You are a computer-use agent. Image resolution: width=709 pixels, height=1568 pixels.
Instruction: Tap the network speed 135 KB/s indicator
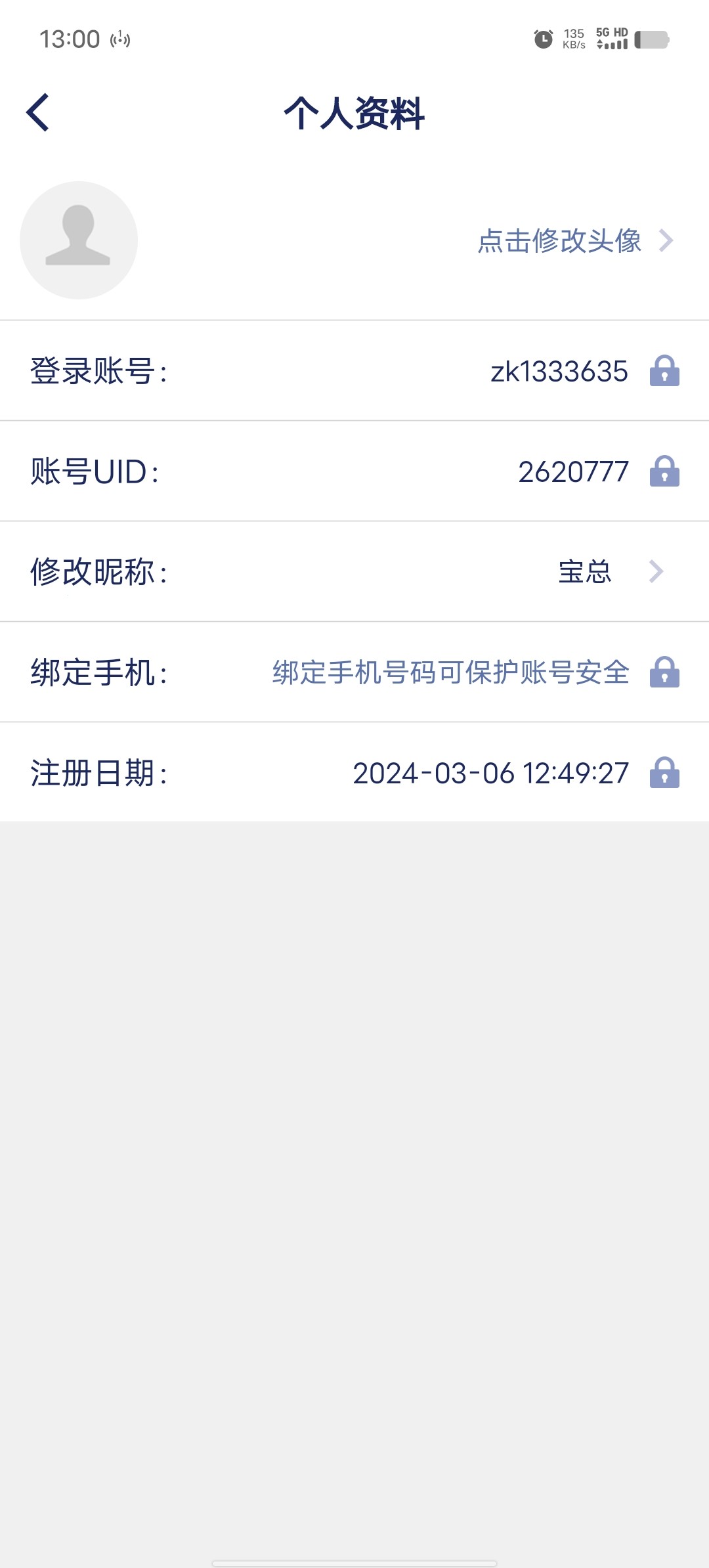coord(572,39)
